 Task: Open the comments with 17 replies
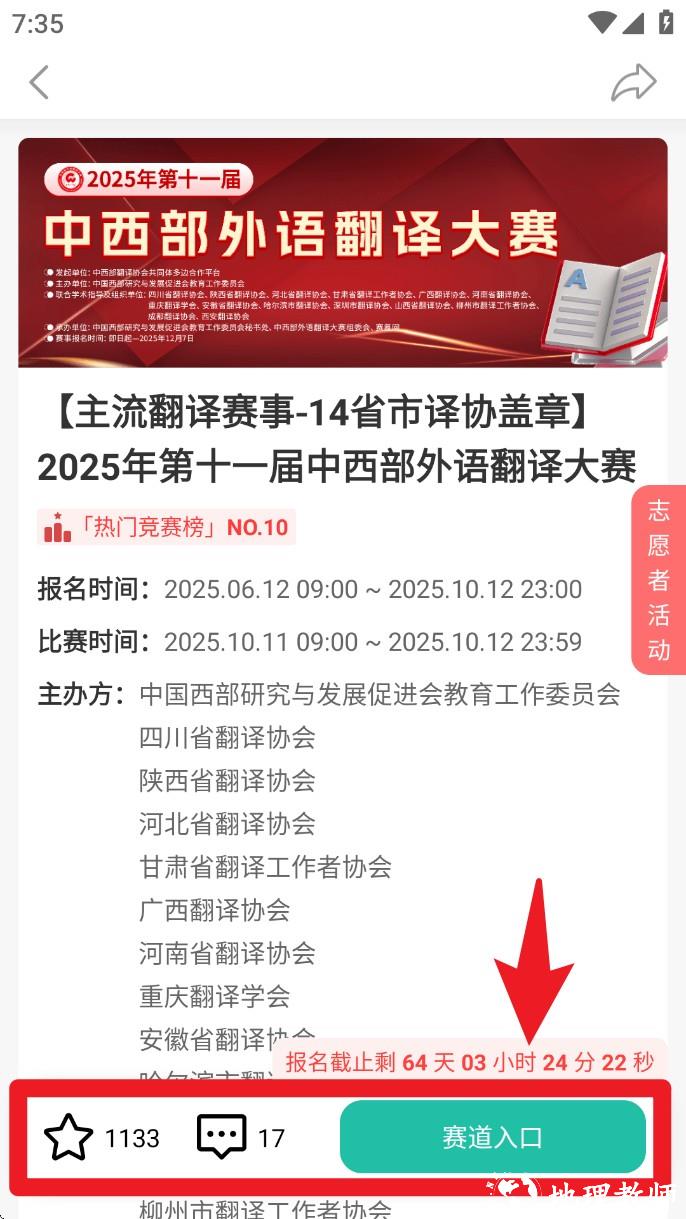pos(222,1137)
